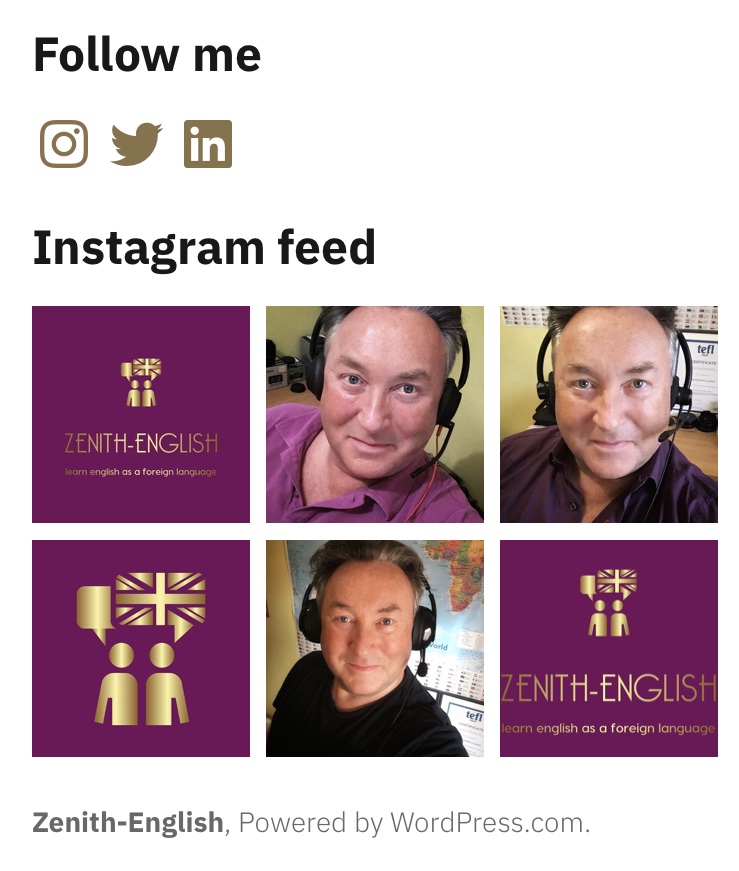
Task: Open the Twitter profile icon
Action: click(x=136, y=144)
